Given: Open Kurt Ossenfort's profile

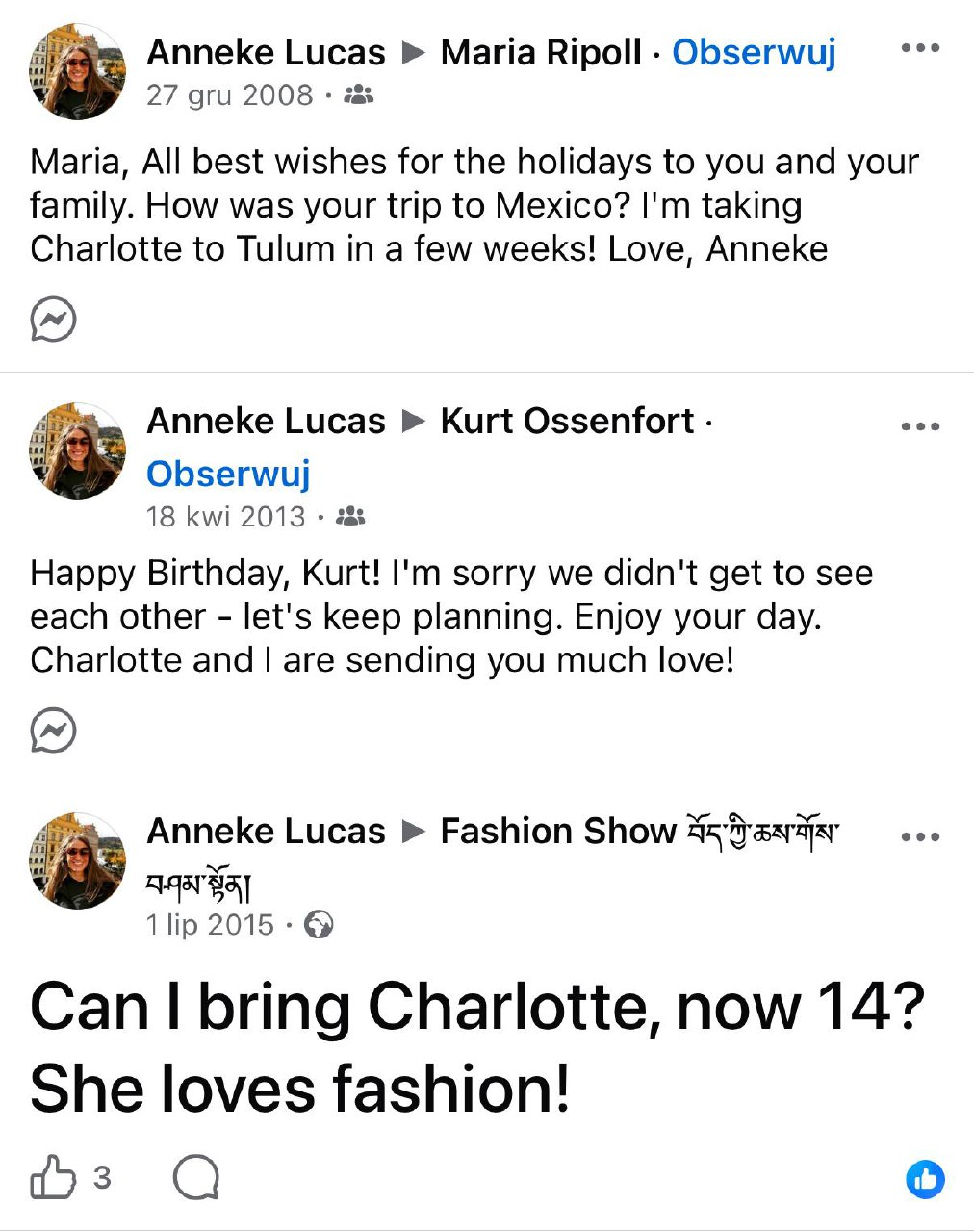Looking at the screenshot, I should click(567, 421).
